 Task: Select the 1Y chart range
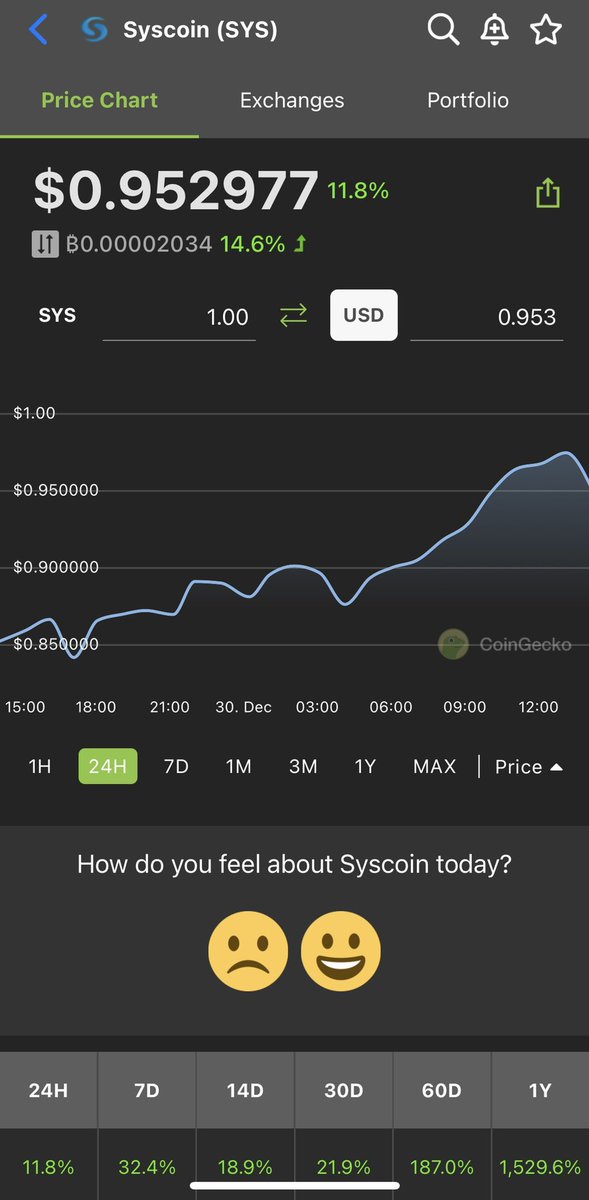point(365,767)
